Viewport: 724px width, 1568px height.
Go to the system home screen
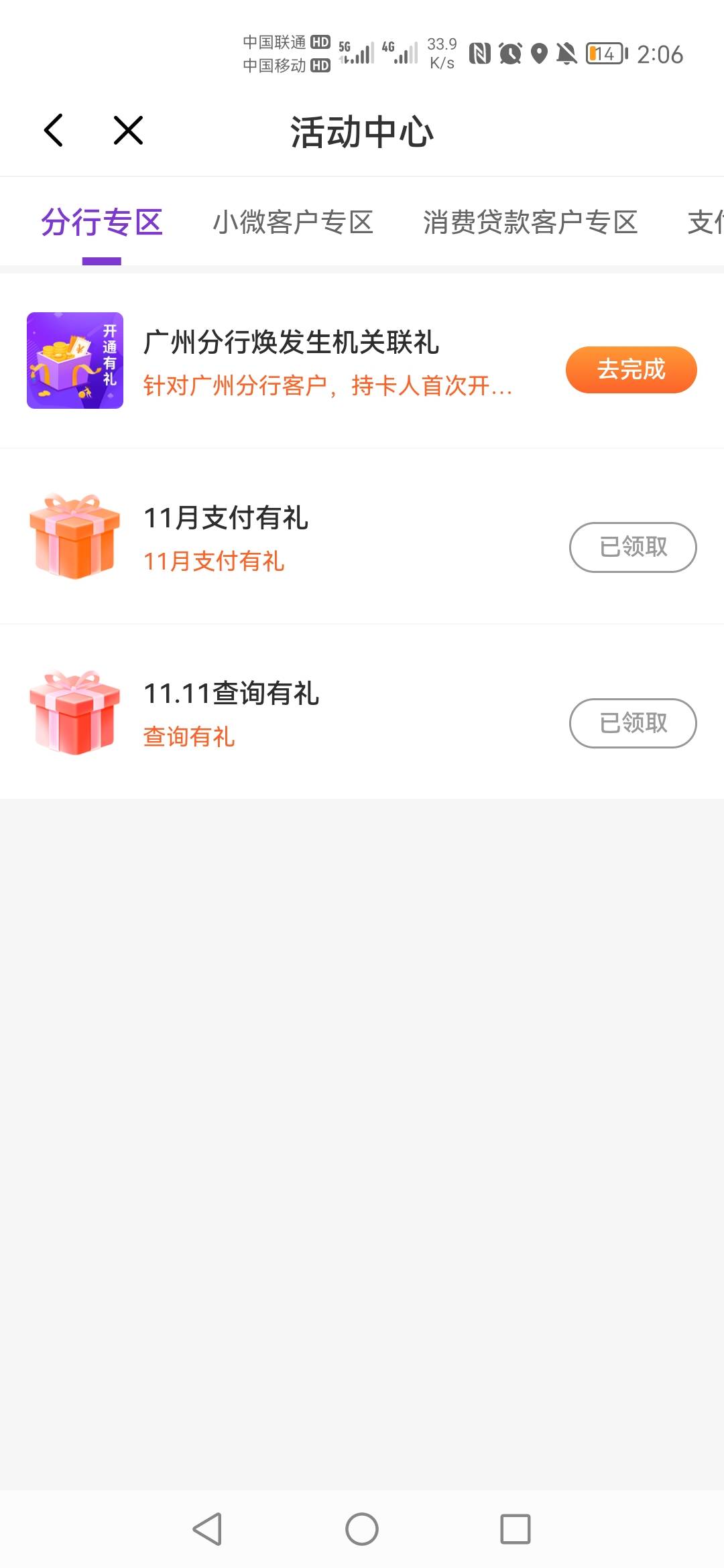pyautogui.click(x=362, y=1529)
